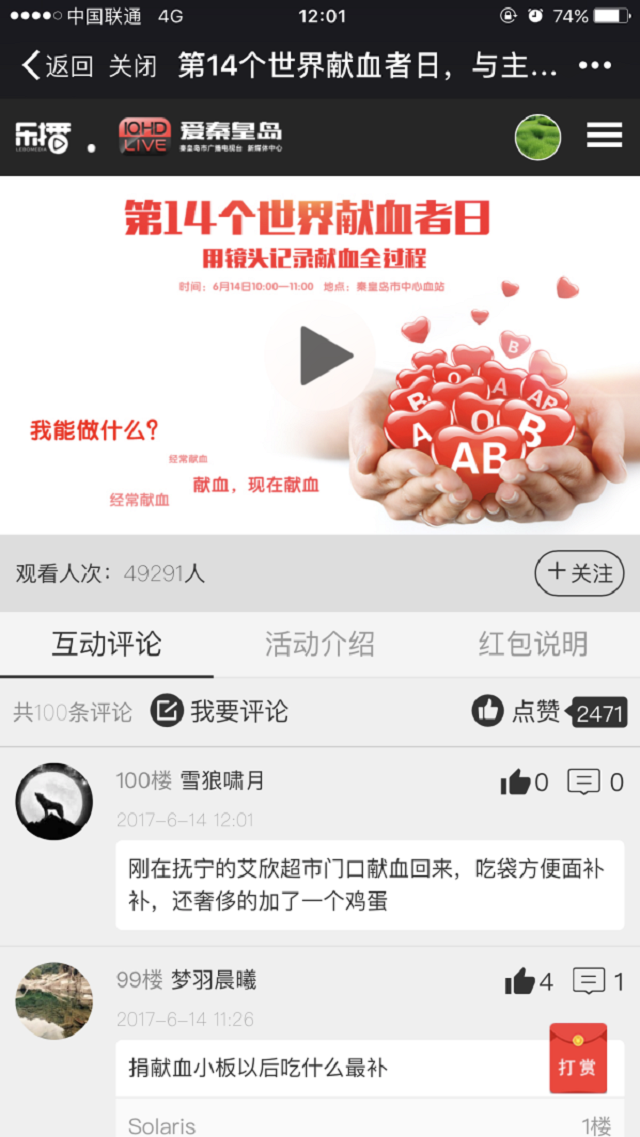Open the three-dot overflow menu
640x1137 pixels.
[x=595, y=66]
